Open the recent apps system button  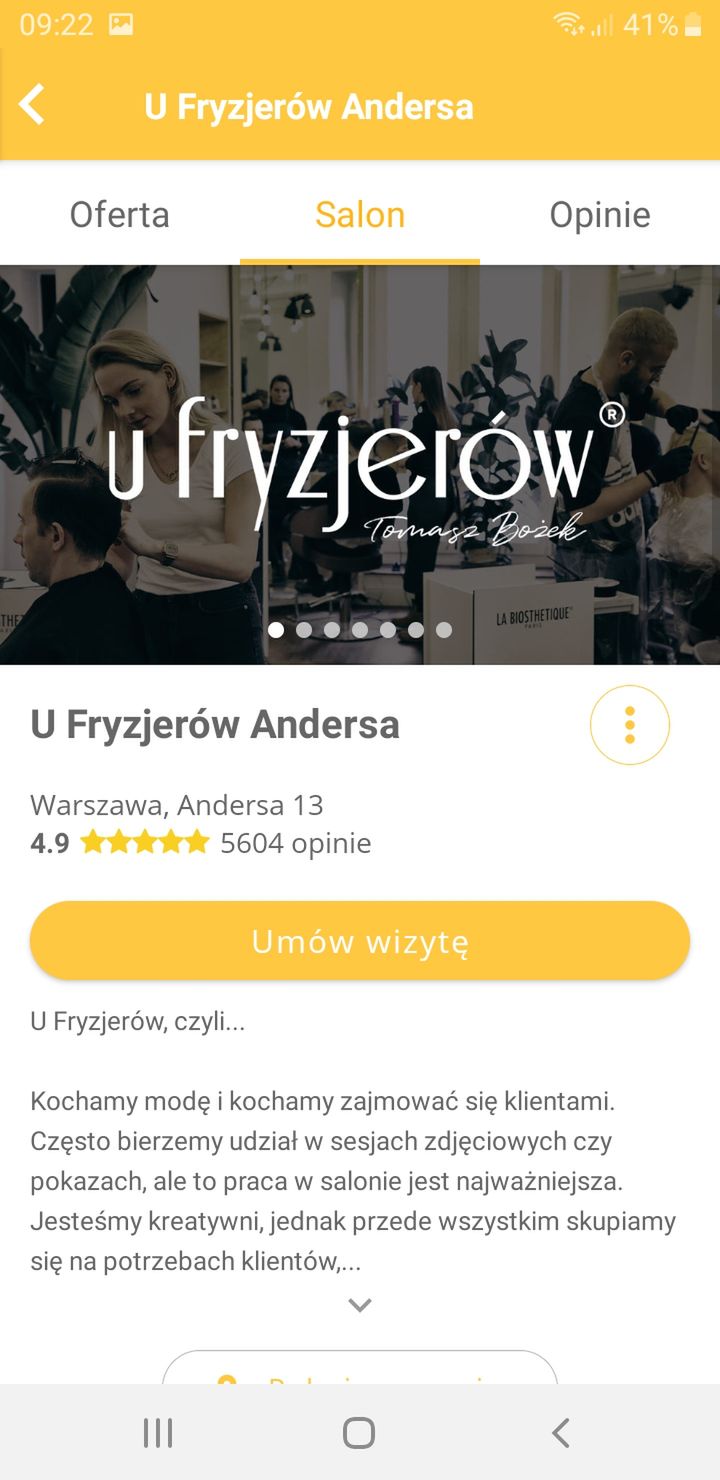(158, 1433)
